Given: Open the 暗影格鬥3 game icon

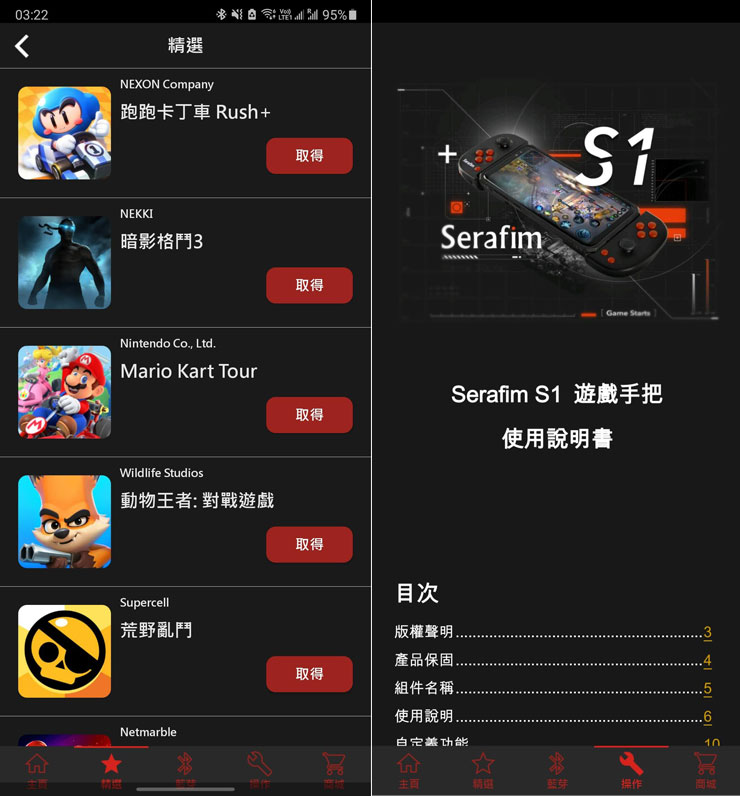Looking at the screenshot, I should tap(64, 262).
